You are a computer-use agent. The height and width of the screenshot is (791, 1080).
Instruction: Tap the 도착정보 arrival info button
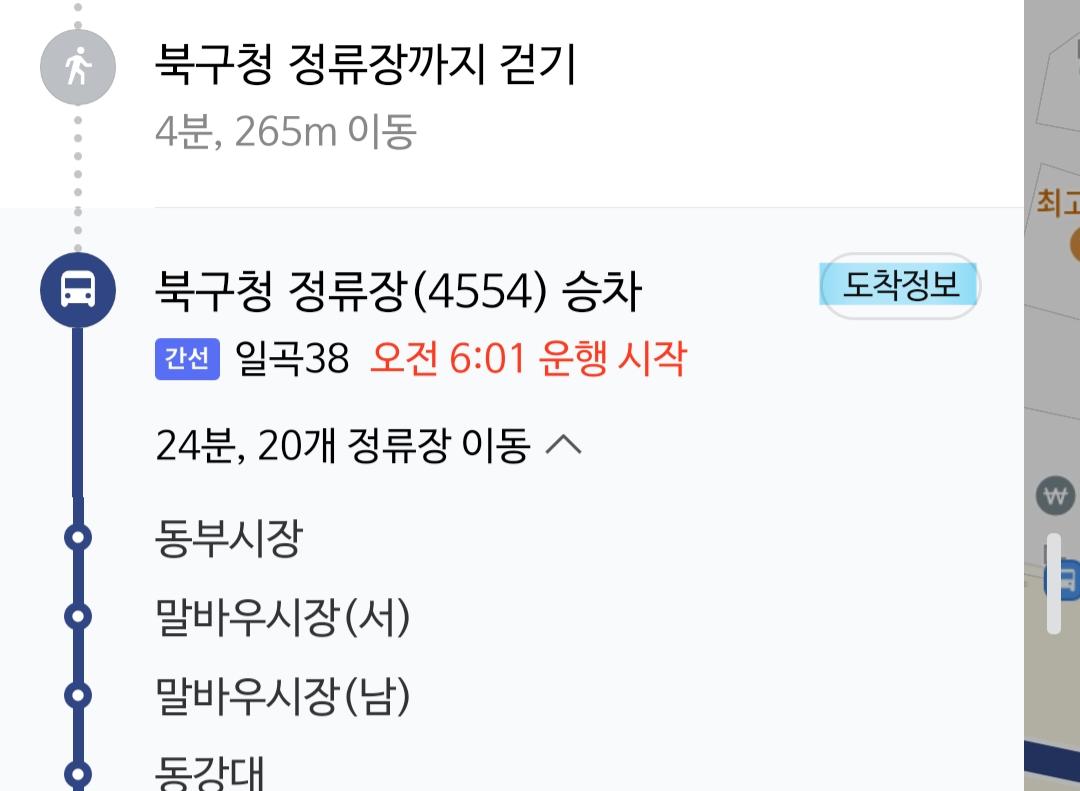900,287
